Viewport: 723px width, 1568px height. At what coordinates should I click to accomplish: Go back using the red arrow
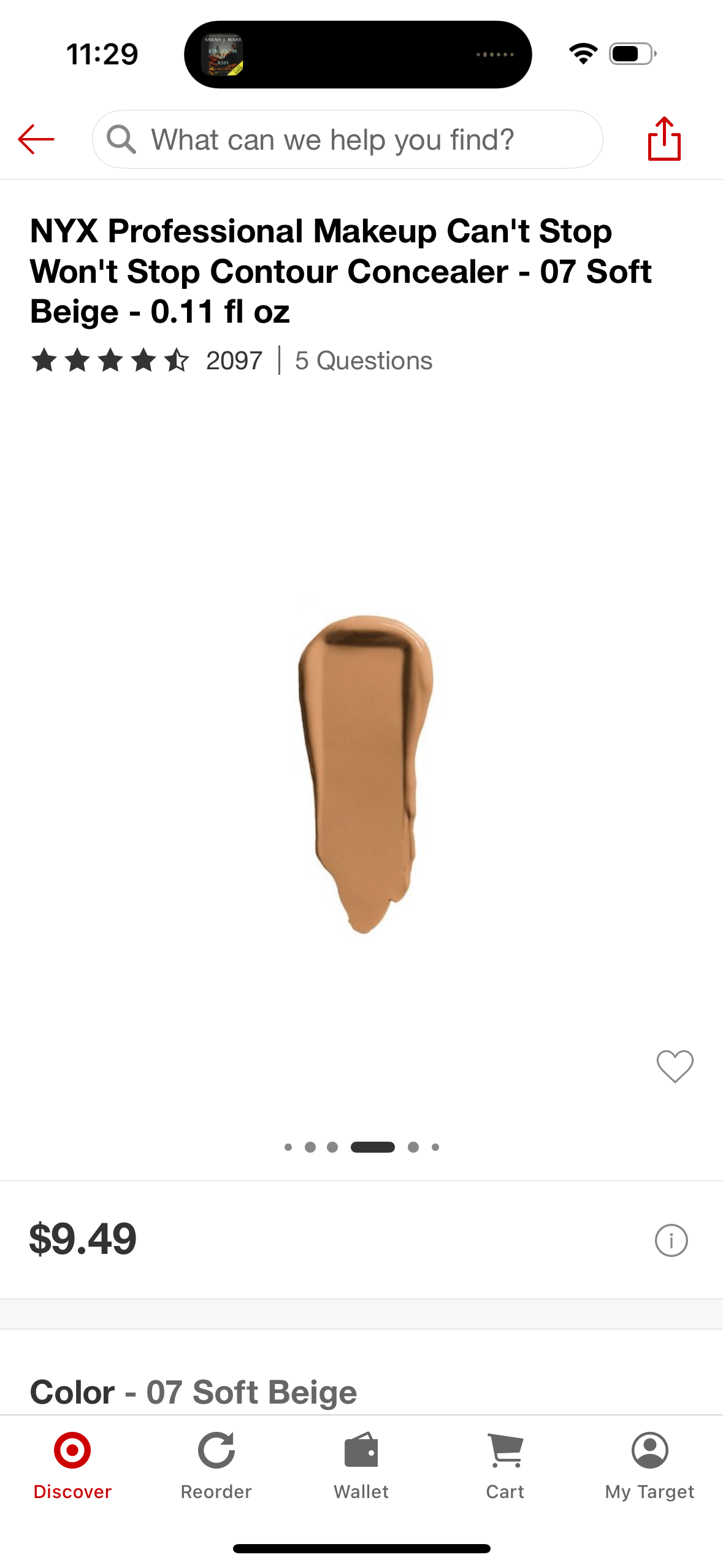point(36,140)
